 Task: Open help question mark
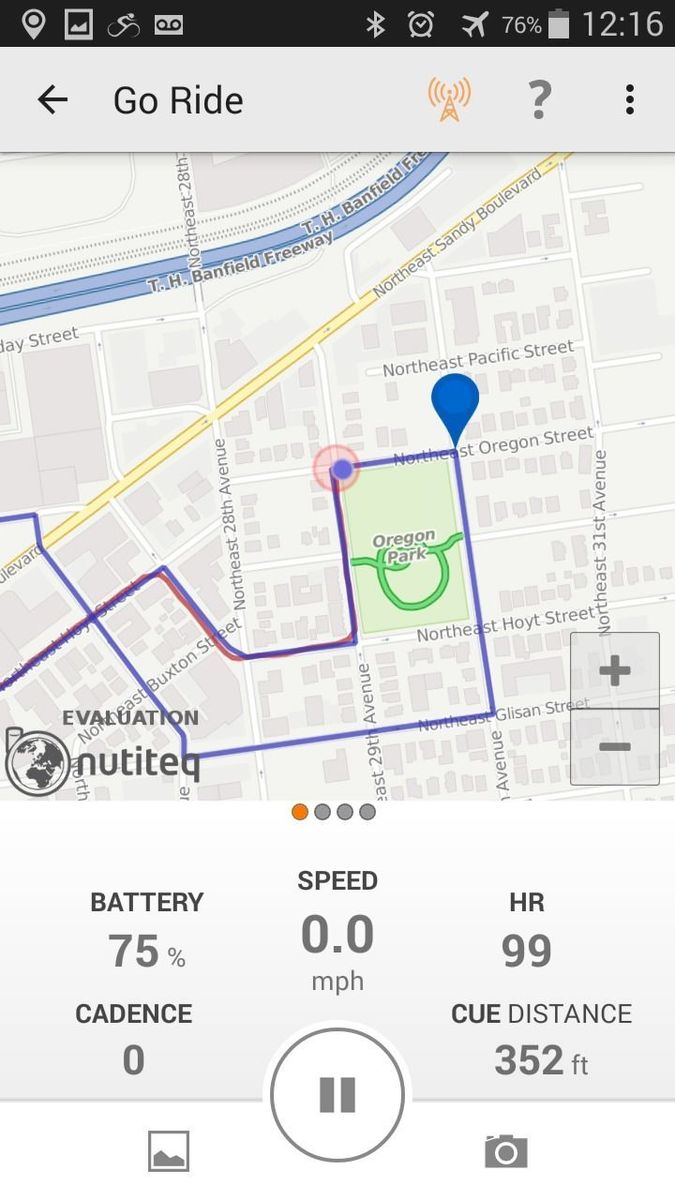(539, 99)
